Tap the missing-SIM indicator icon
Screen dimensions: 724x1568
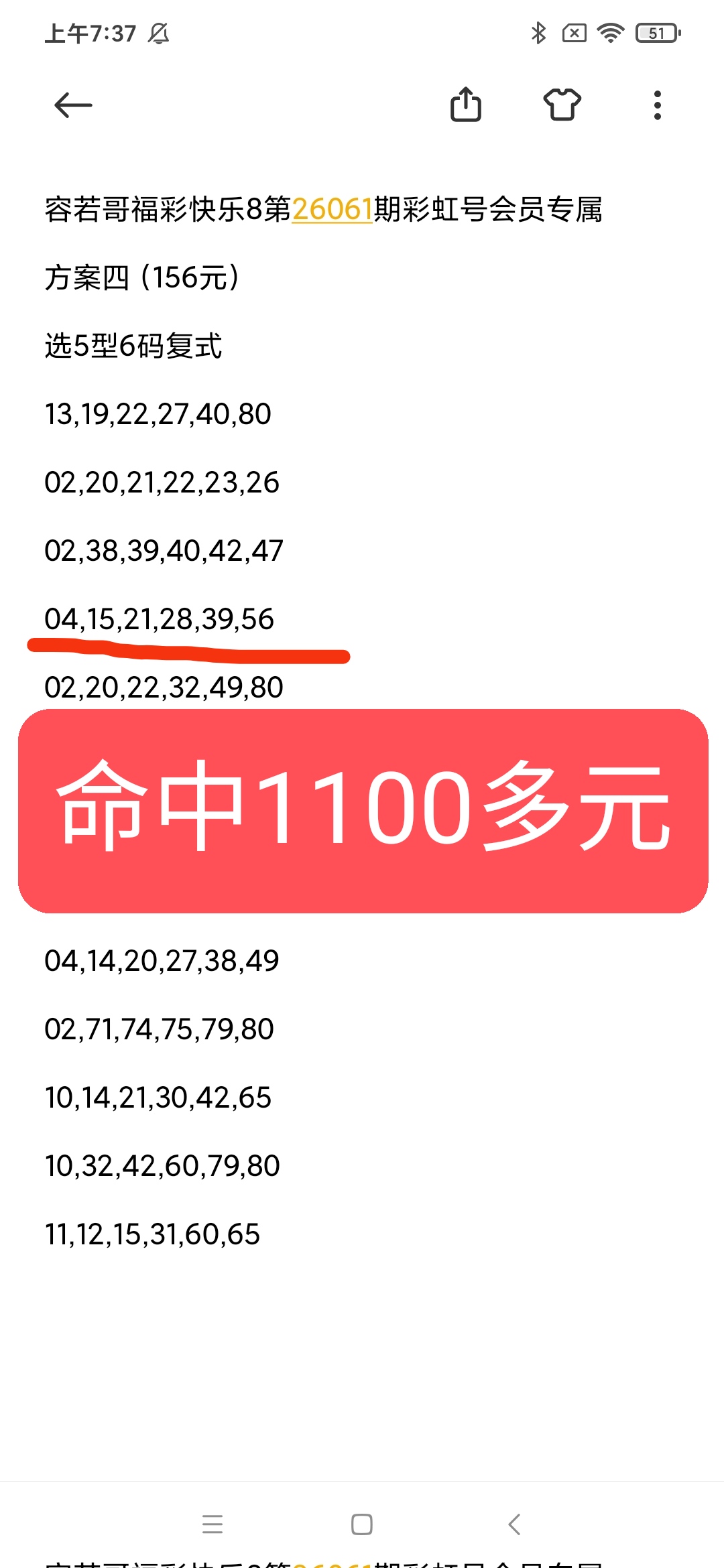[x=575, y=34]
